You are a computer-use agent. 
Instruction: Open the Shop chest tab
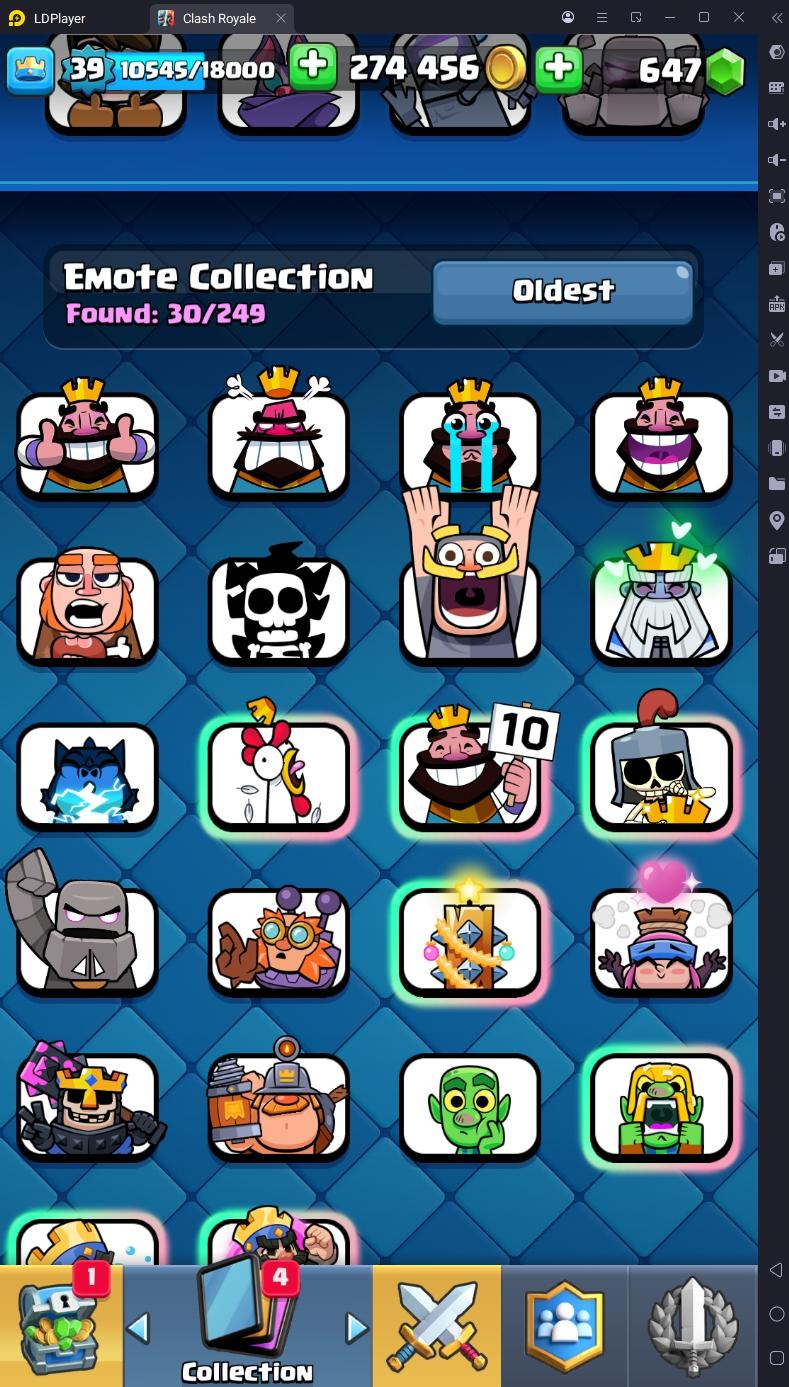click(60, 1325)
